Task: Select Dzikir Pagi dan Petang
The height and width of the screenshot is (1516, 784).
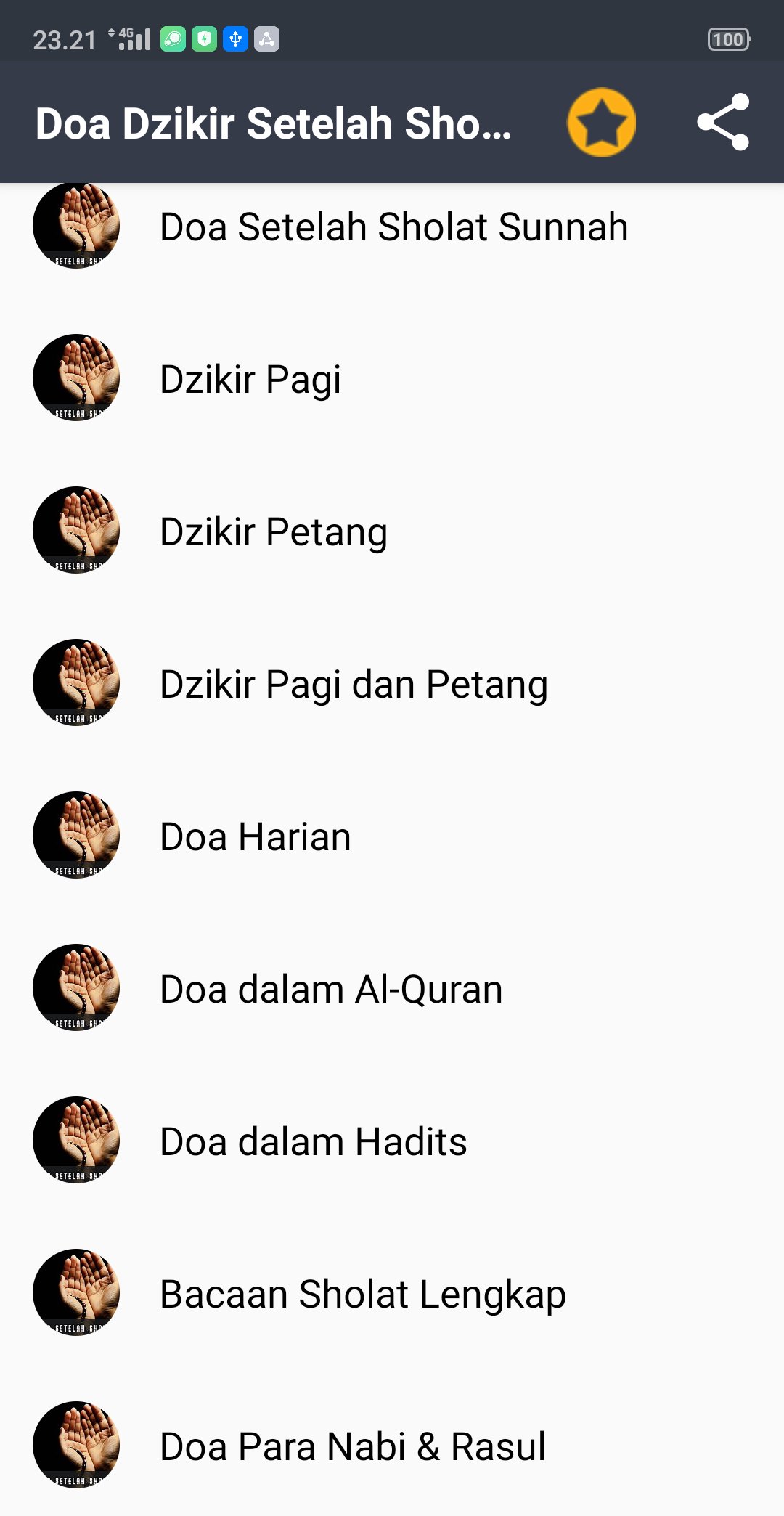Action: click(x=353, y=682)
